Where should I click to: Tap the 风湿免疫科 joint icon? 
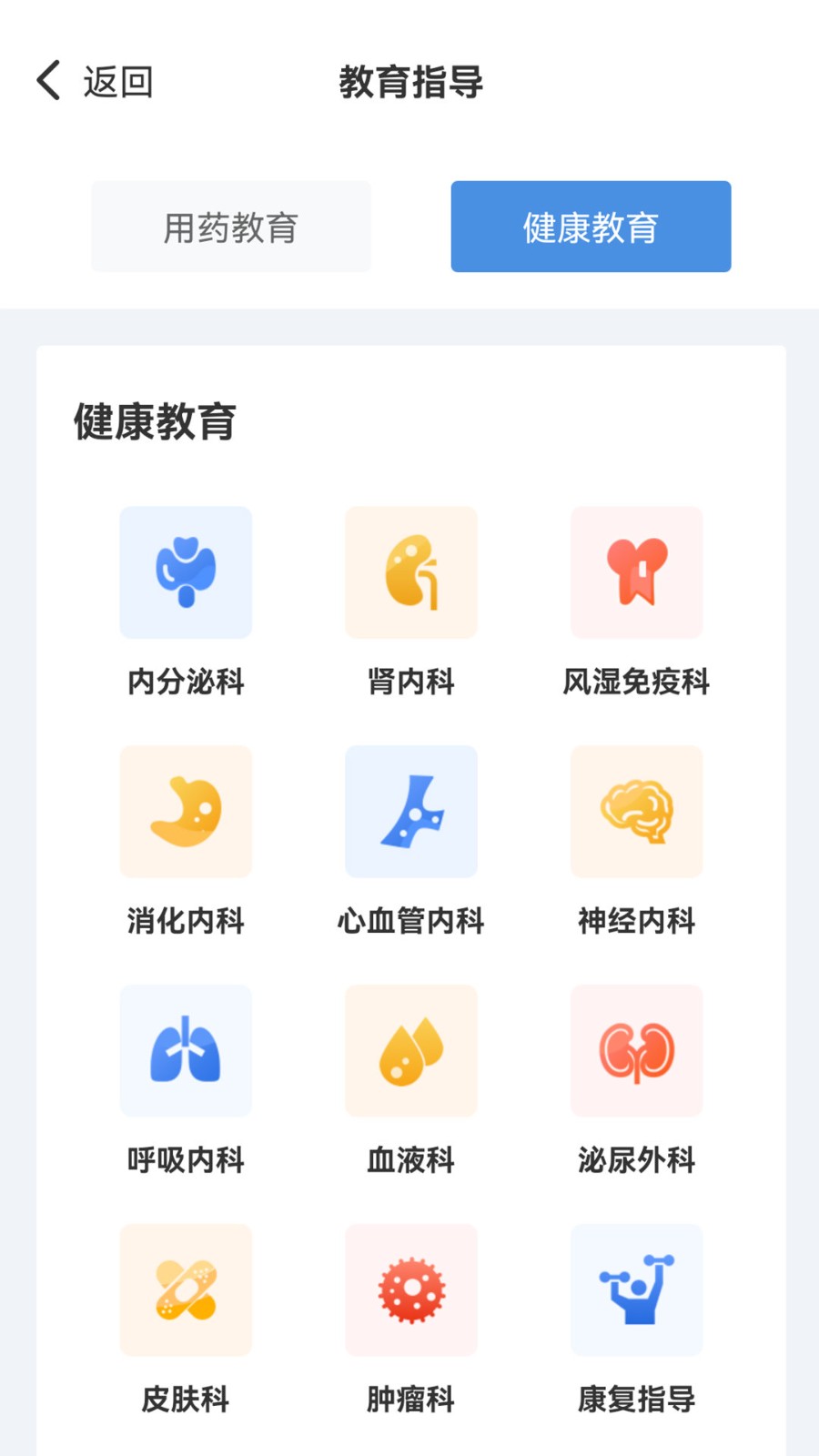pos(636,572)
